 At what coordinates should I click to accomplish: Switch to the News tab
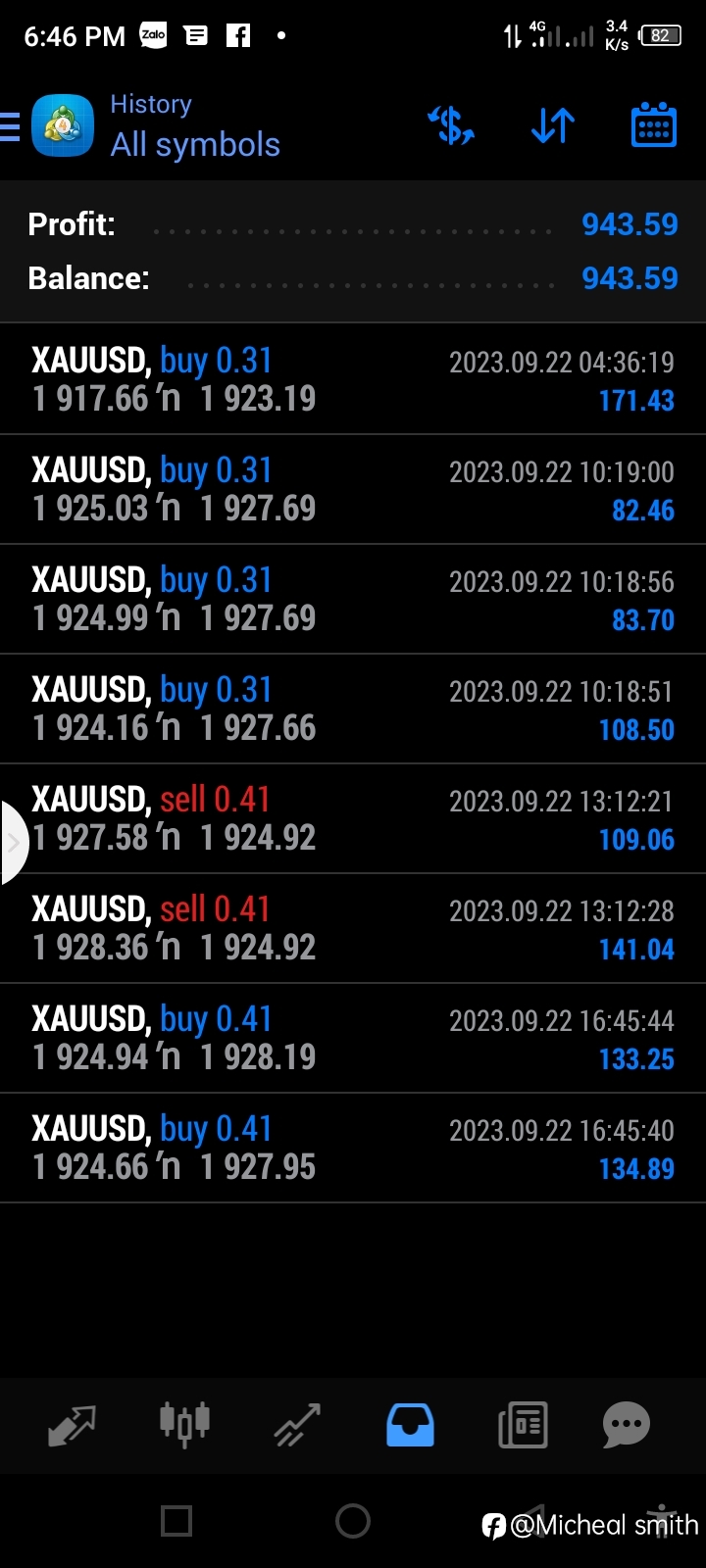tap(523, 1425)
